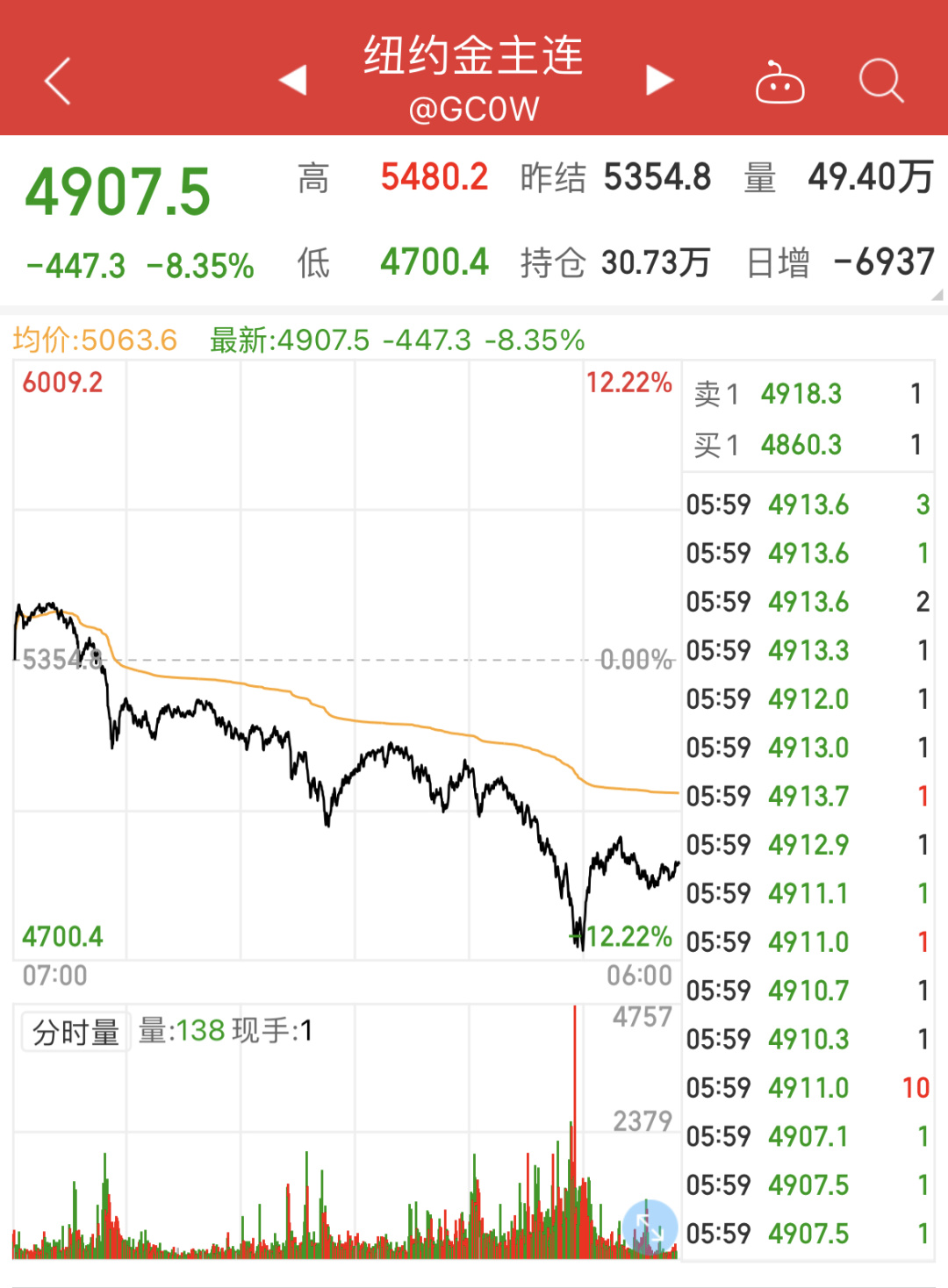Tap the low price 4700.4

[436, 262]
